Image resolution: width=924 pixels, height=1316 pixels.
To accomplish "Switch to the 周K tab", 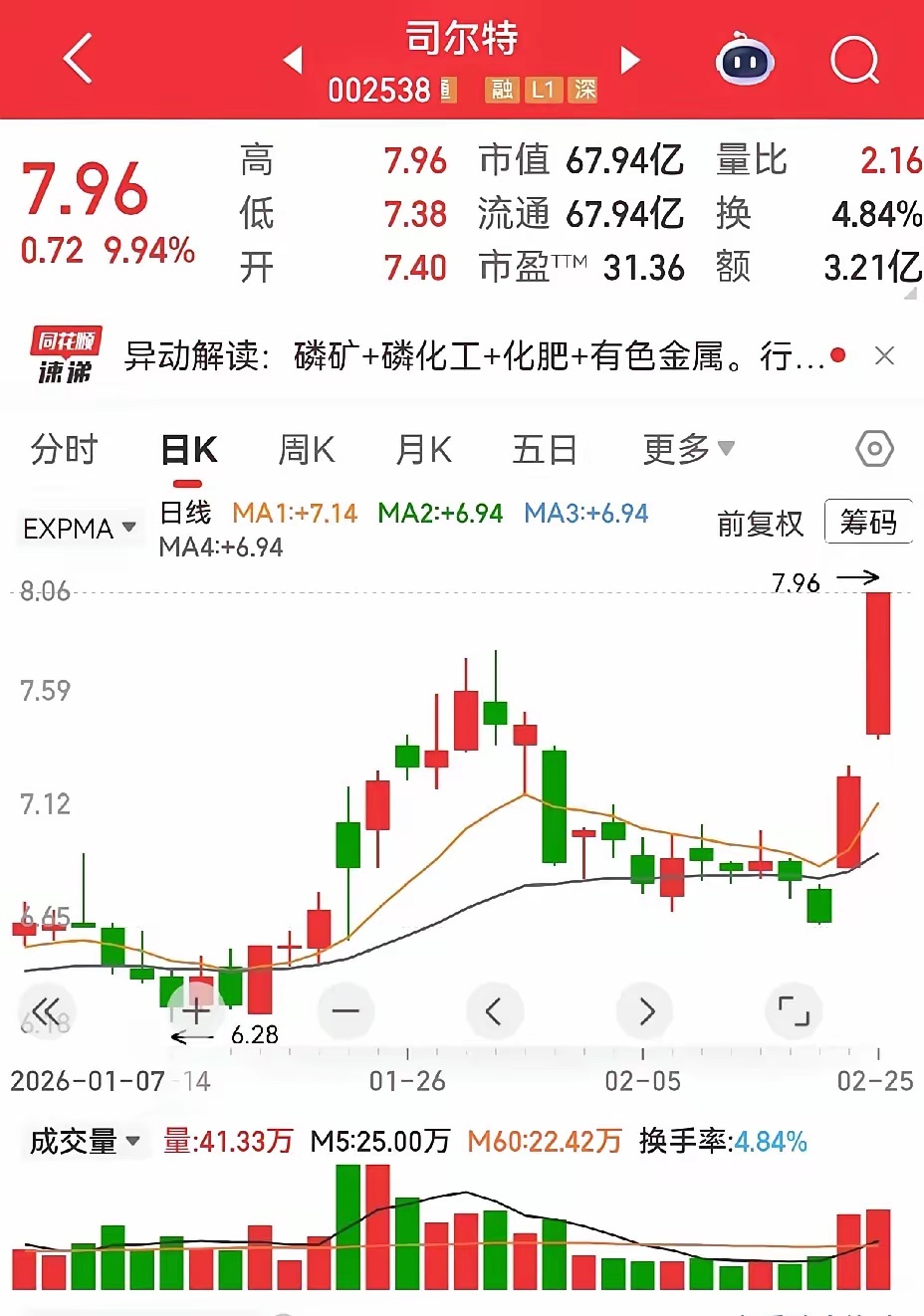I will pyautogui.click(x=306, y=450).
